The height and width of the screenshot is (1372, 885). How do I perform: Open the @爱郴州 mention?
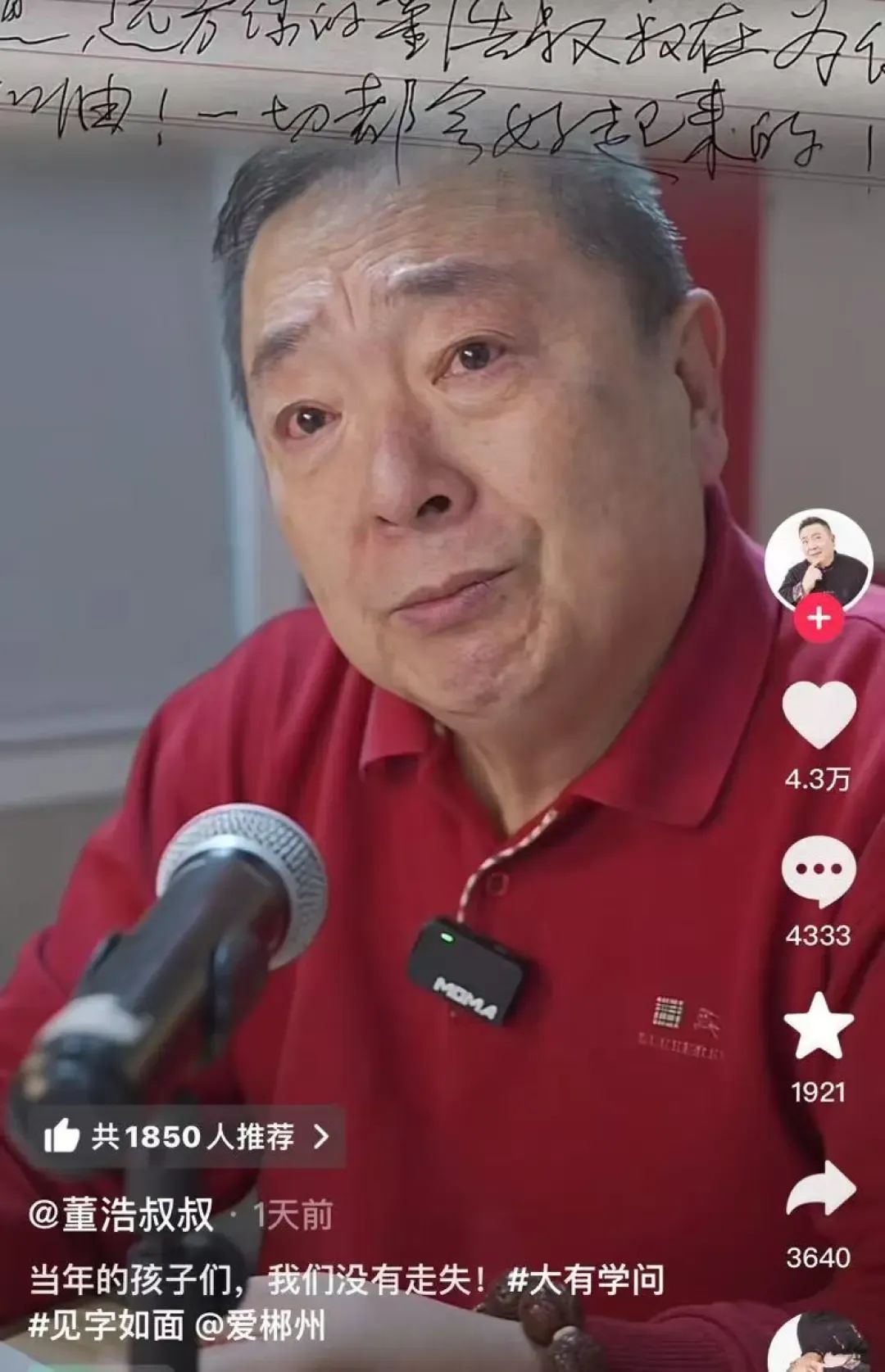(261, 1326)
